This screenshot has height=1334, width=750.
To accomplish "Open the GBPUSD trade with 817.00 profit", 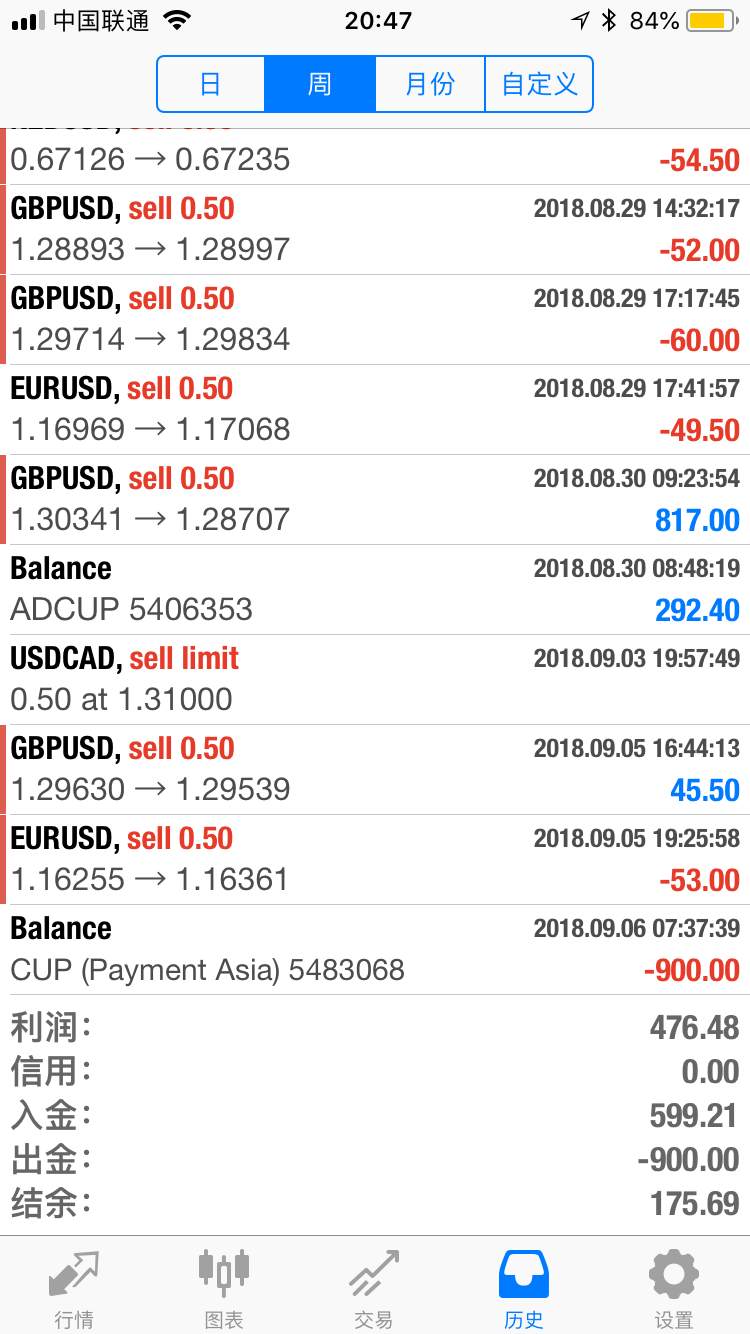I will [375, 500].
